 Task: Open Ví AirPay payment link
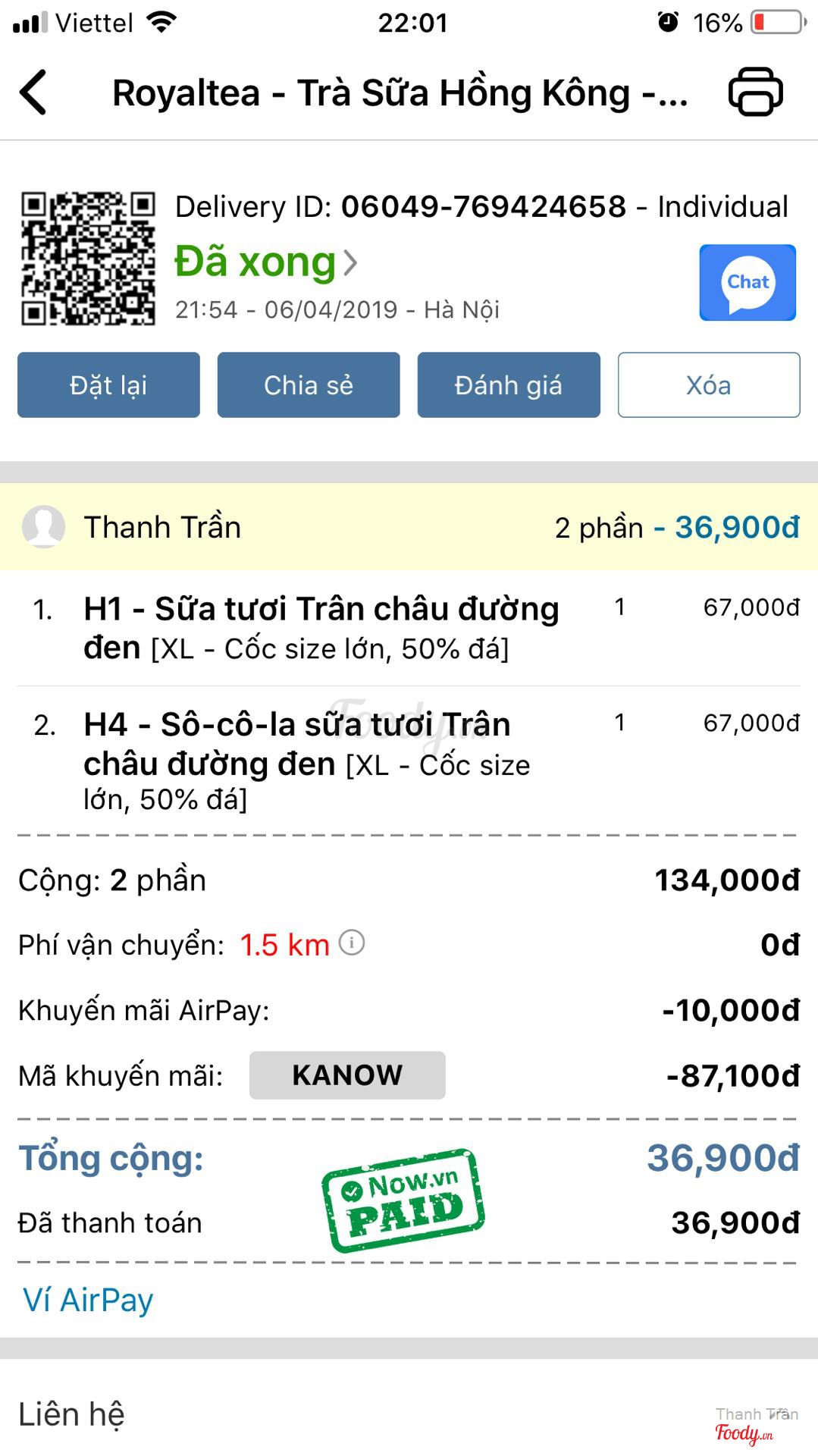point(88,1300)
